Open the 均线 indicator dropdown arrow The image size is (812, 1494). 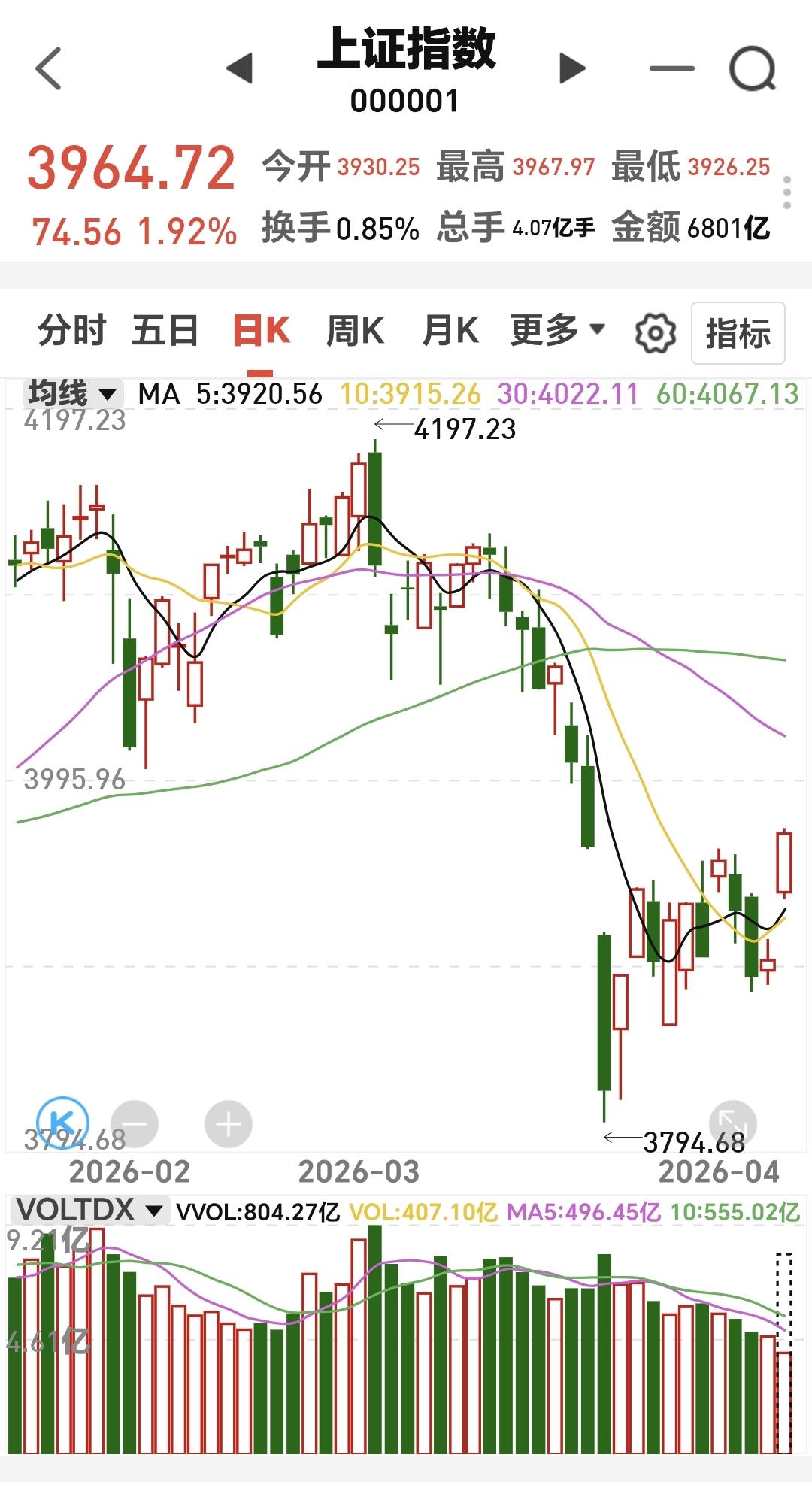(106, 394)
